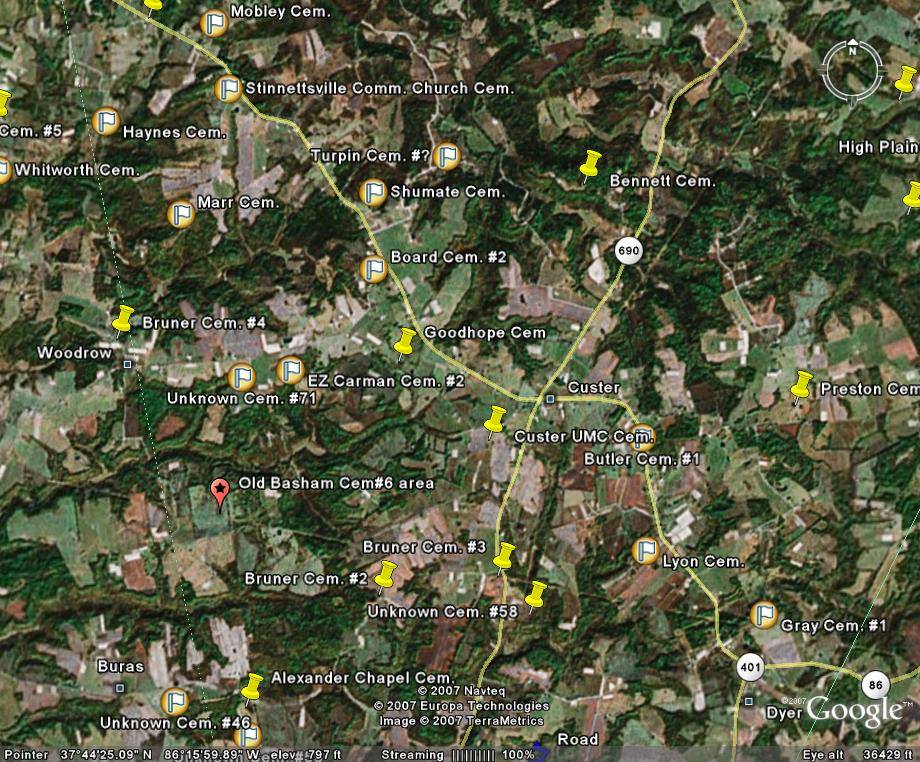
Task: Tap the Turpin Cem. #? placemark
Action: click(x=446, y=156)
